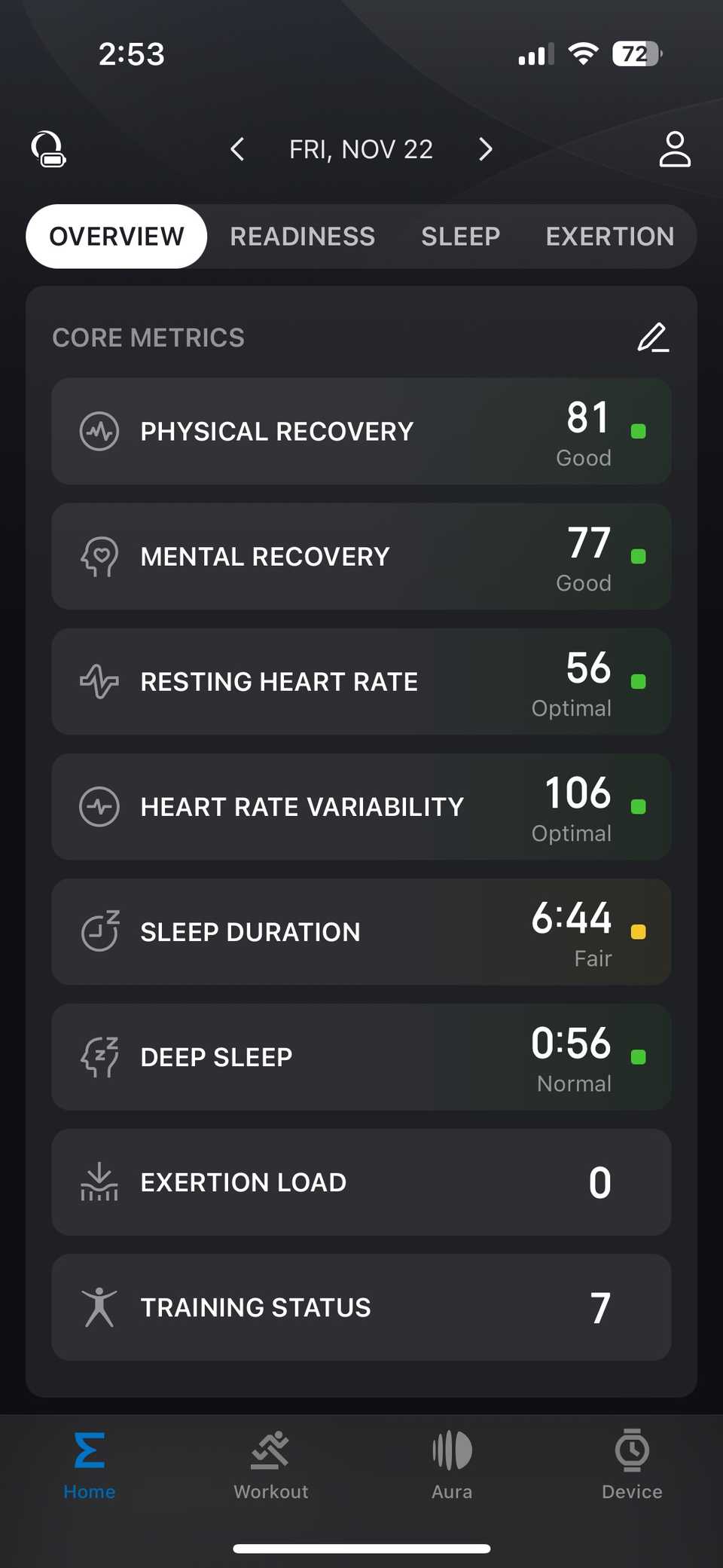The height and width of the screenshot is (1568, 723).
Task: Select the Overview tab
Action: 117,237
